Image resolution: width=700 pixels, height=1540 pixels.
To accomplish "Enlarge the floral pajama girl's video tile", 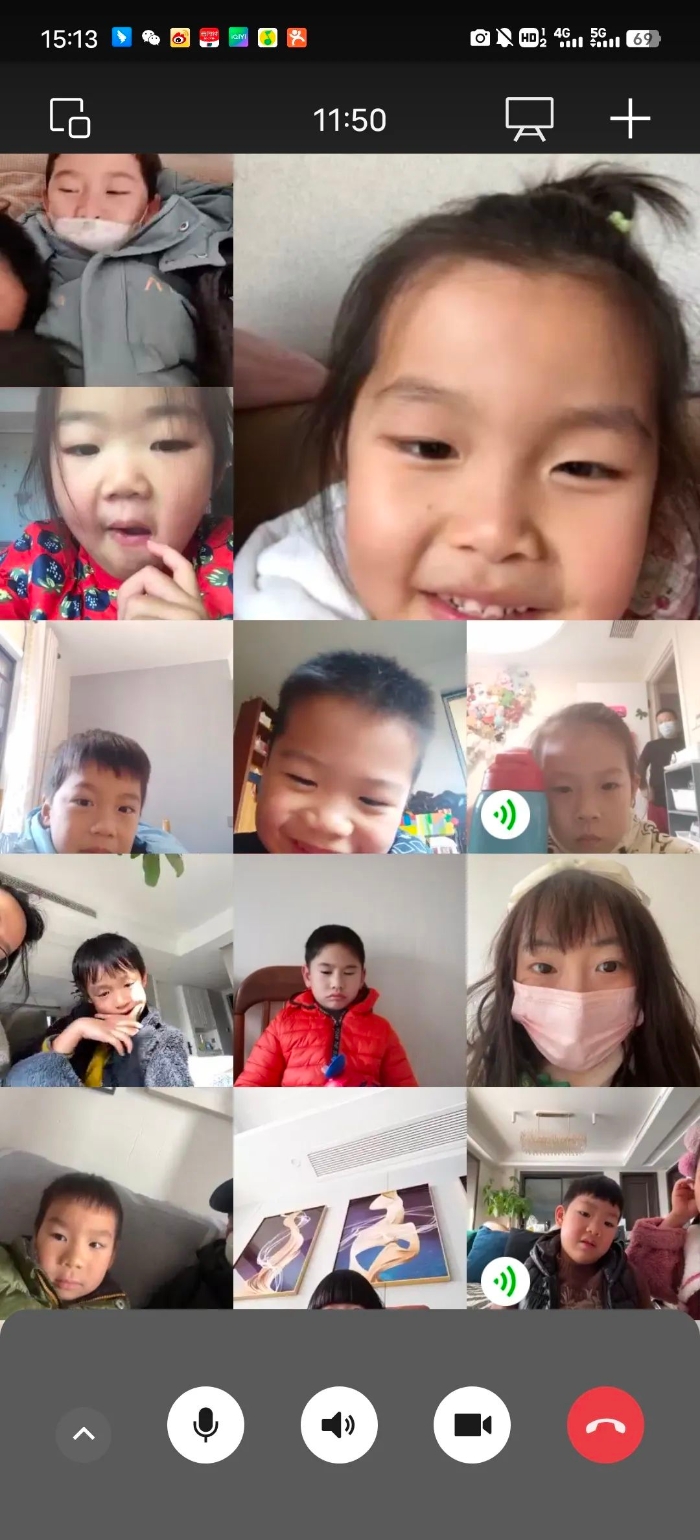I will [116, 503].
